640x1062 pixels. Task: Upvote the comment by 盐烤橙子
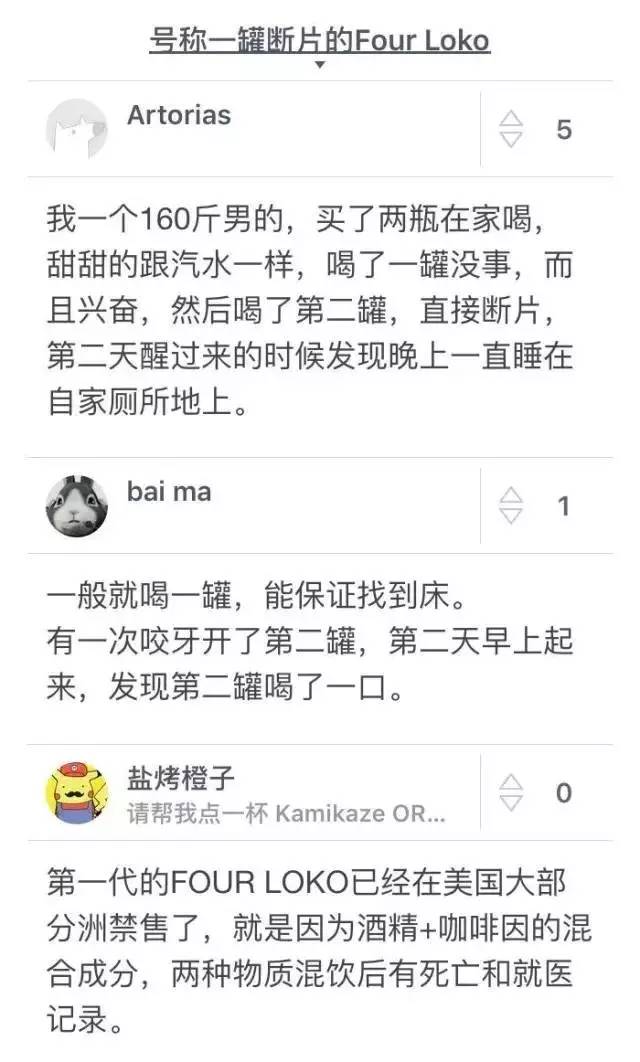[511, 783]
